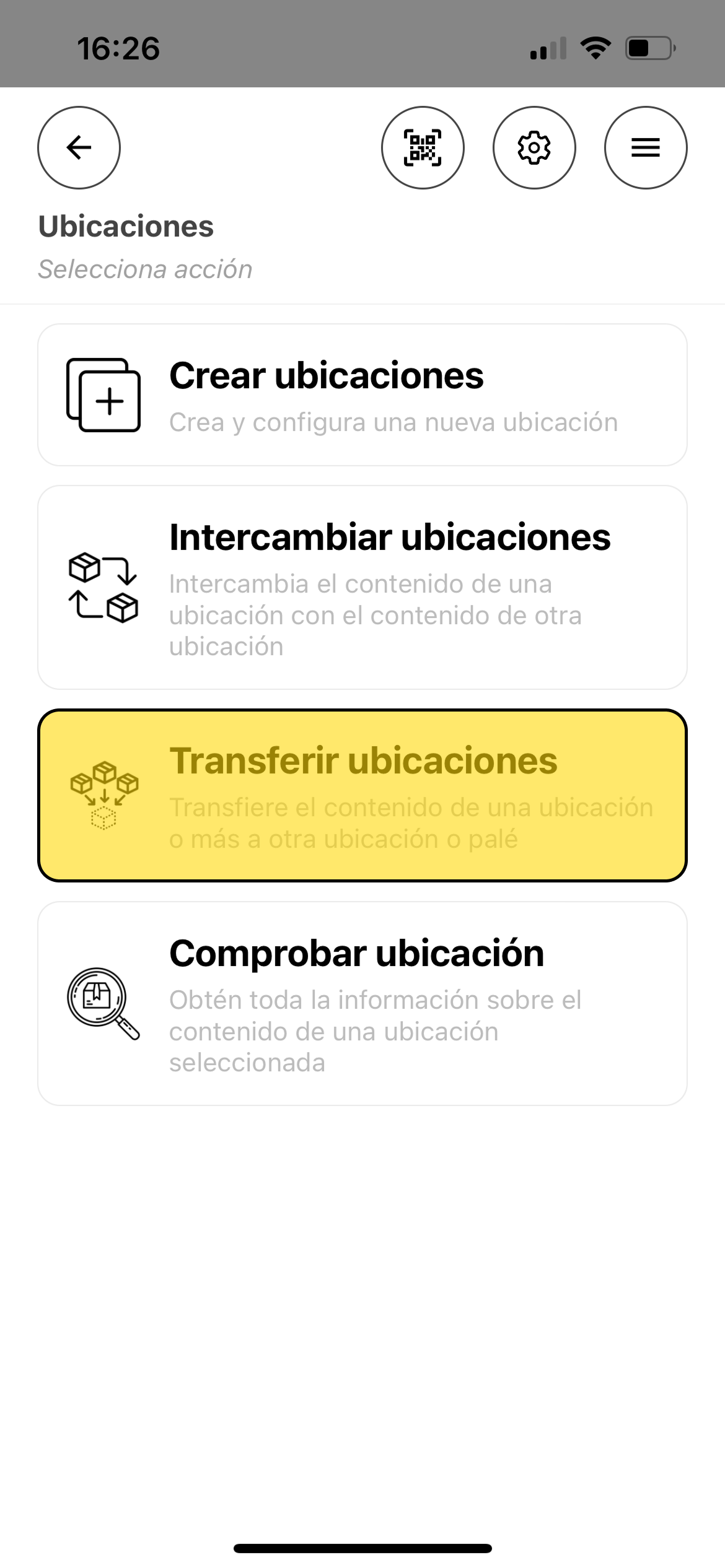The width and height of the screenshot is (725, 1568).
Task: Tap the Selecciona acción subtitle
Action: pos(145,269)
